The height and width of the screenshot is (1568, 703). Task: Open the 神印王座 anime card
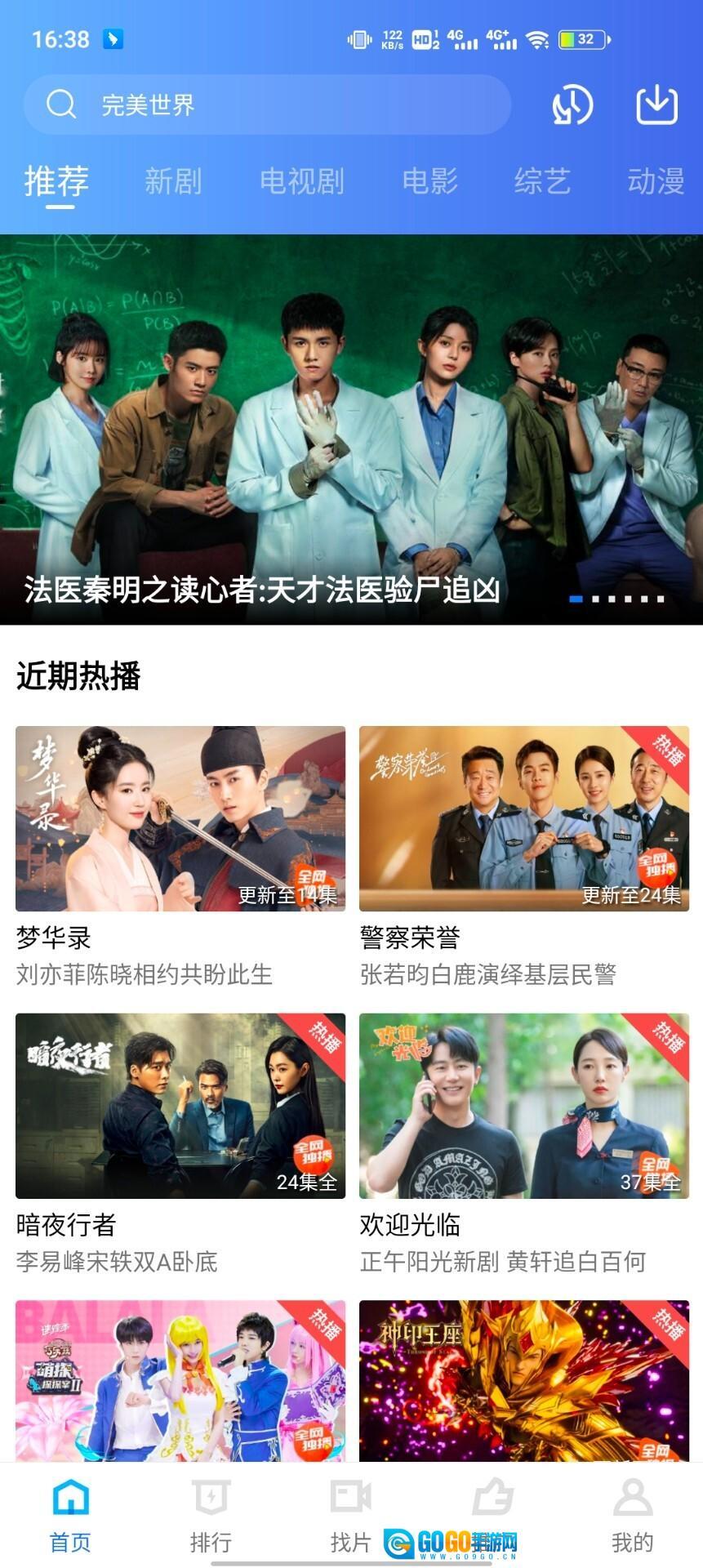[524, 1380]
